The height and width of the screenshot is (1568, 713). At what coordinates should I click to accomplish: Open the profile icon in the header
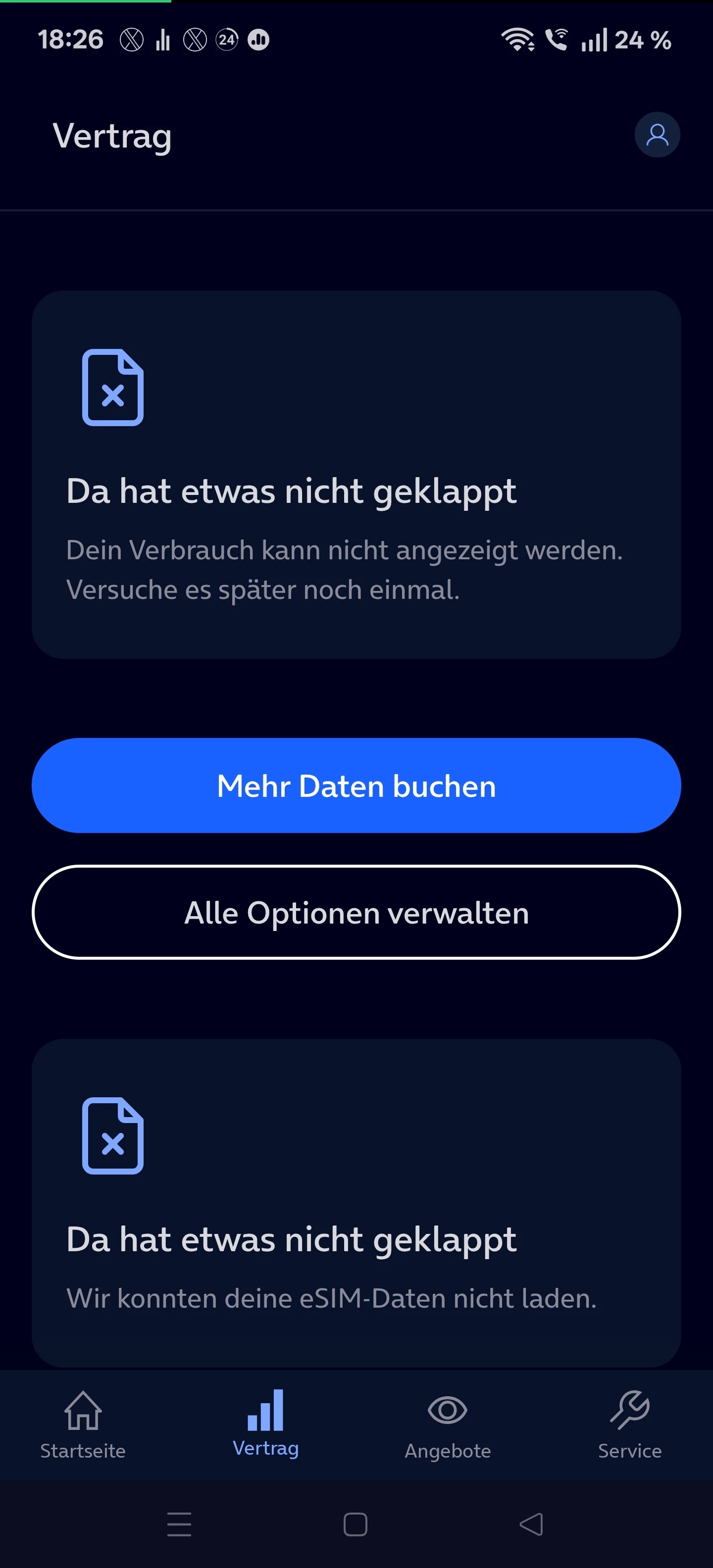click(x=657, y=135)
